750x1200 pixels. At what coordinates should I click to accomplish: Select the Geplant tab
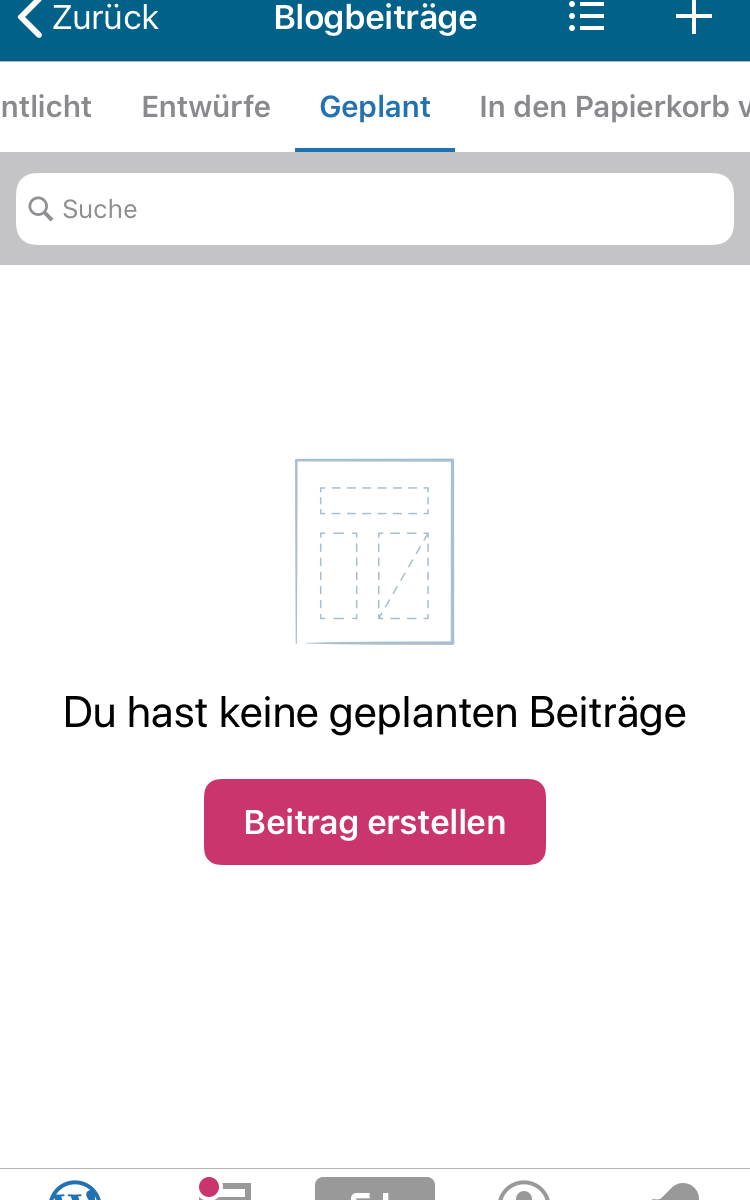coord(375,107)
